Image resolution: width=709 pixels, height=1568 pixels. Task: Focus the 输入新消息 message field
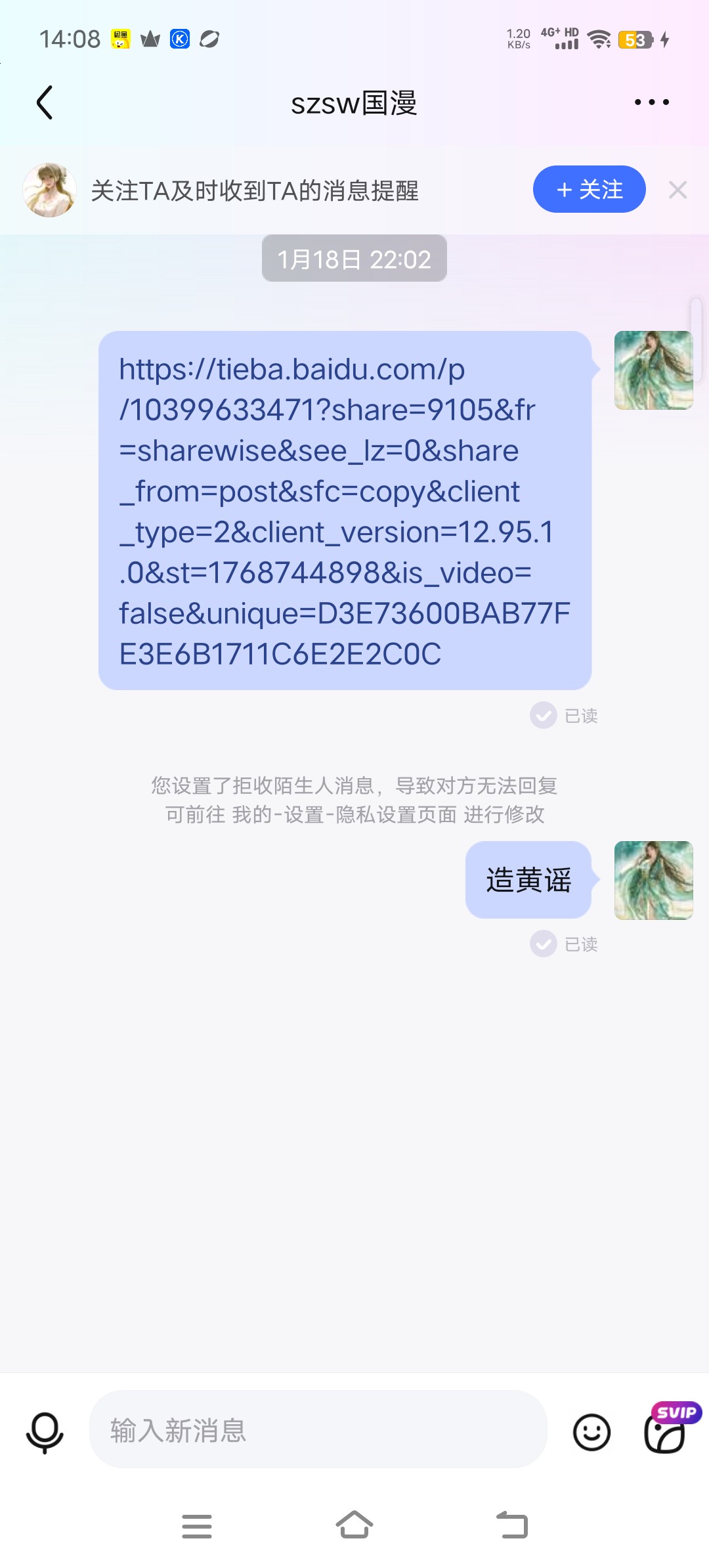click(318, 1430)
